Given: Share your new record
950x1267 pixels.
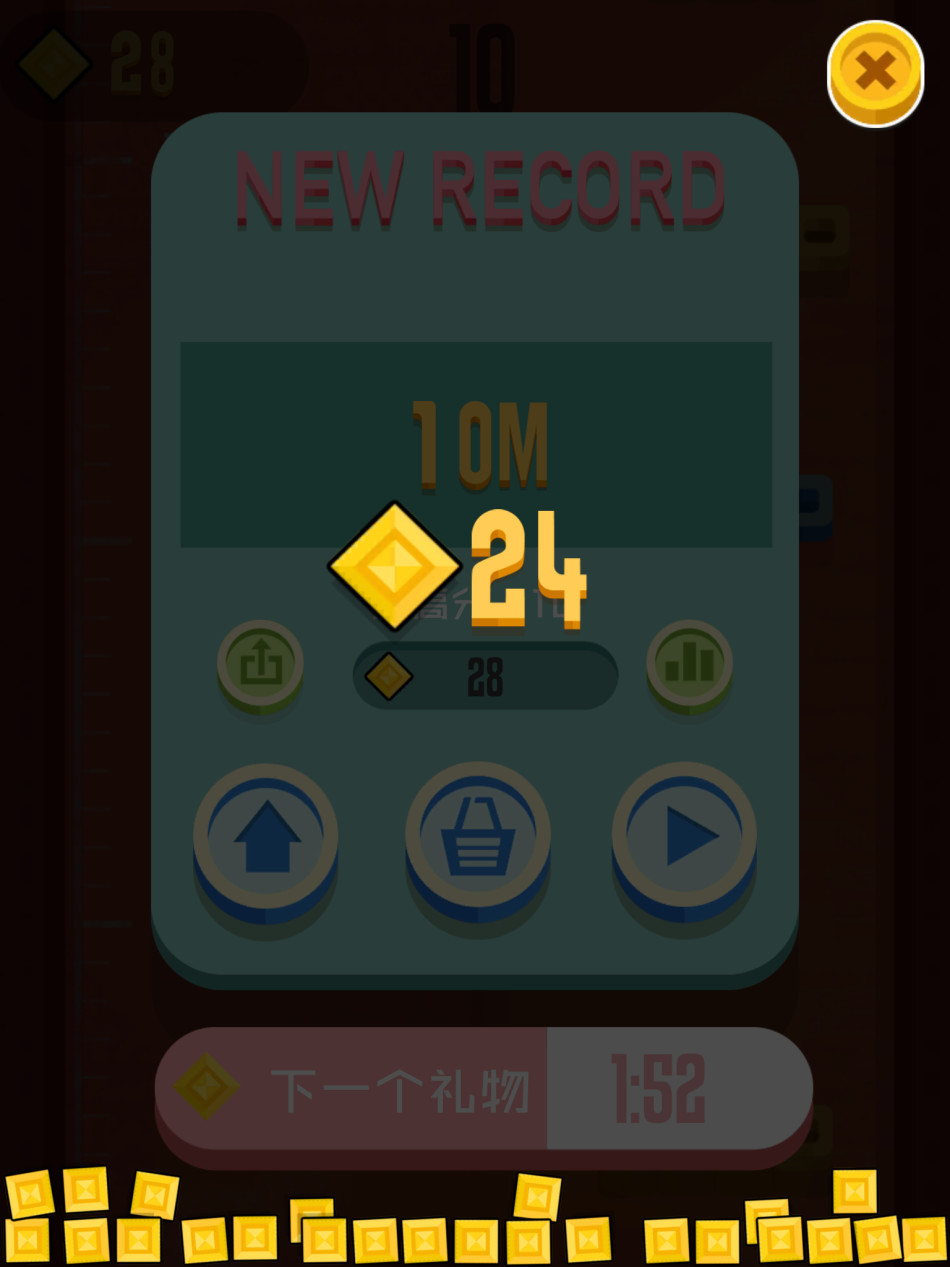Looking at the screenshot, I should point(260,662).
